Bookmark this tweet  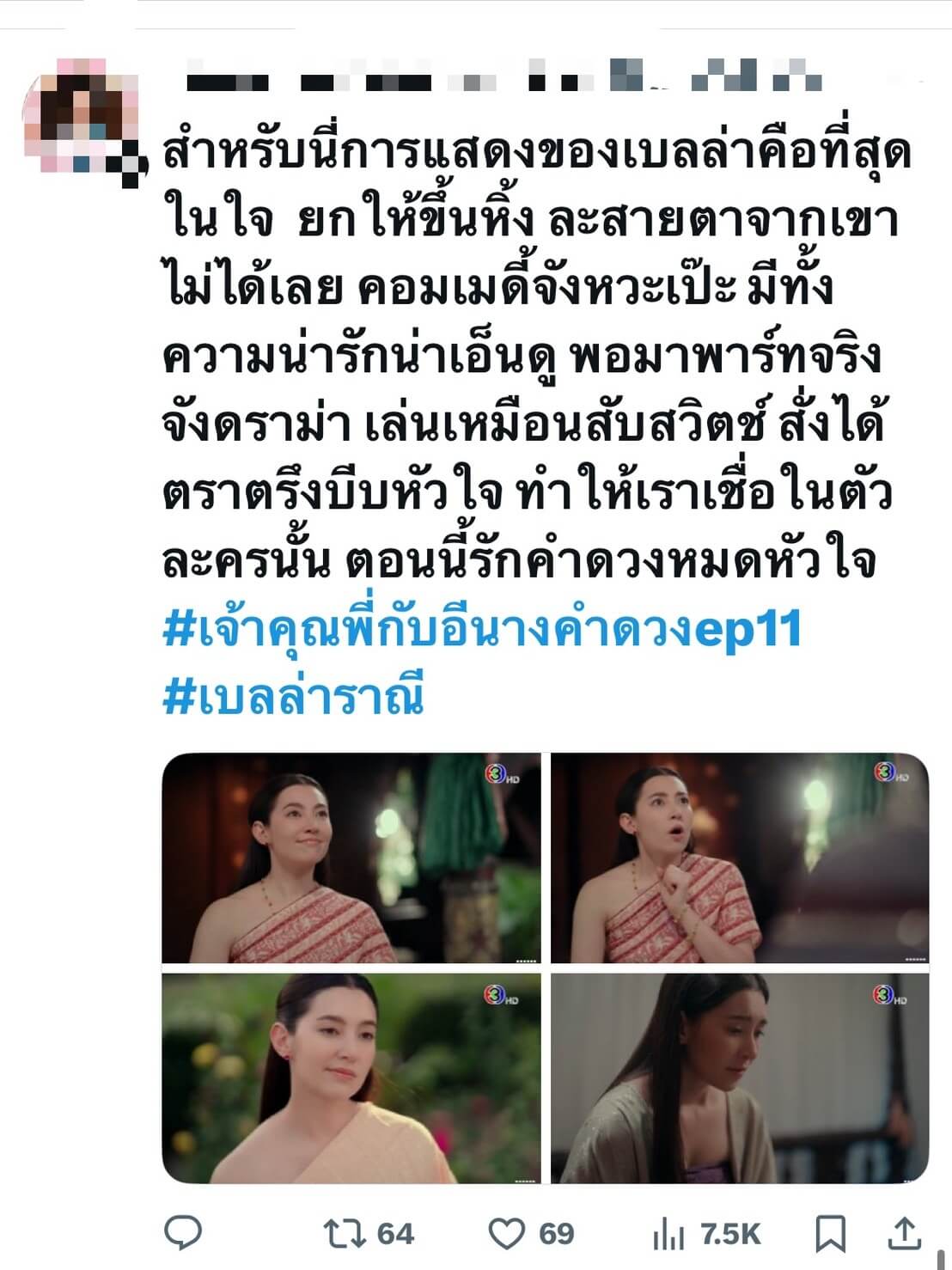pyautogui.click(x=830, y=1233)
